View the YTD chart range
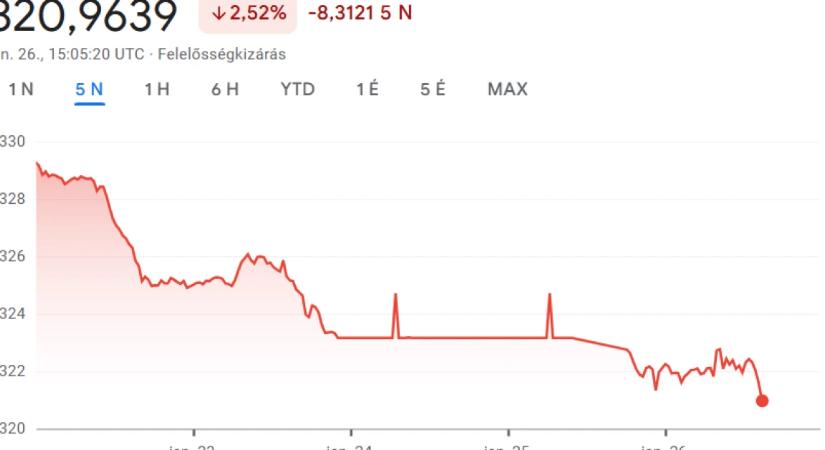825x450 pixels. [x=297, y=90]
